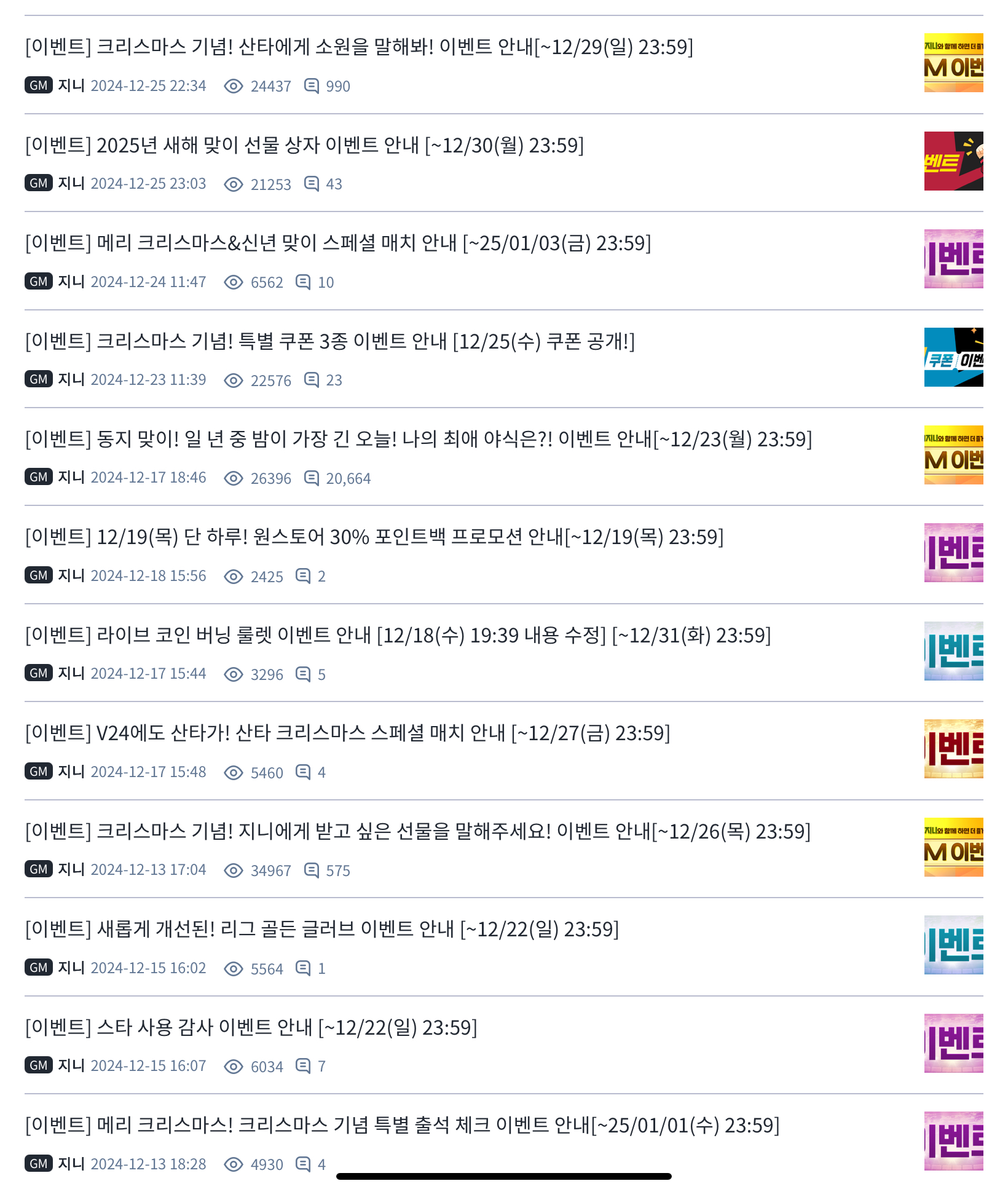
Task: Open V24 산타 크리스마스 스페셜 매치 post
Action: click(347, 733)
